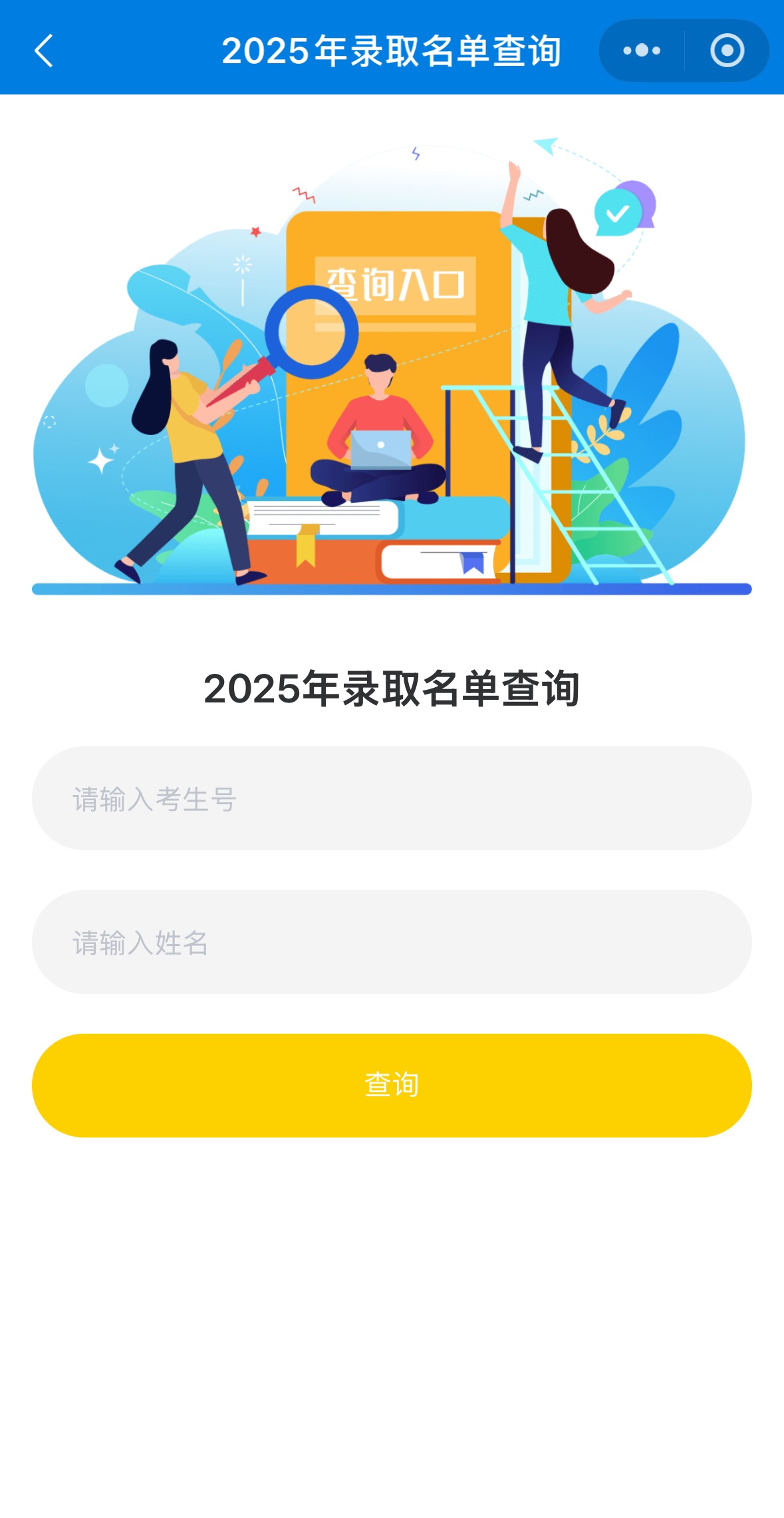784x1518 pixels.
Task: Close the mini program with the circle icon
Action: 727,51
